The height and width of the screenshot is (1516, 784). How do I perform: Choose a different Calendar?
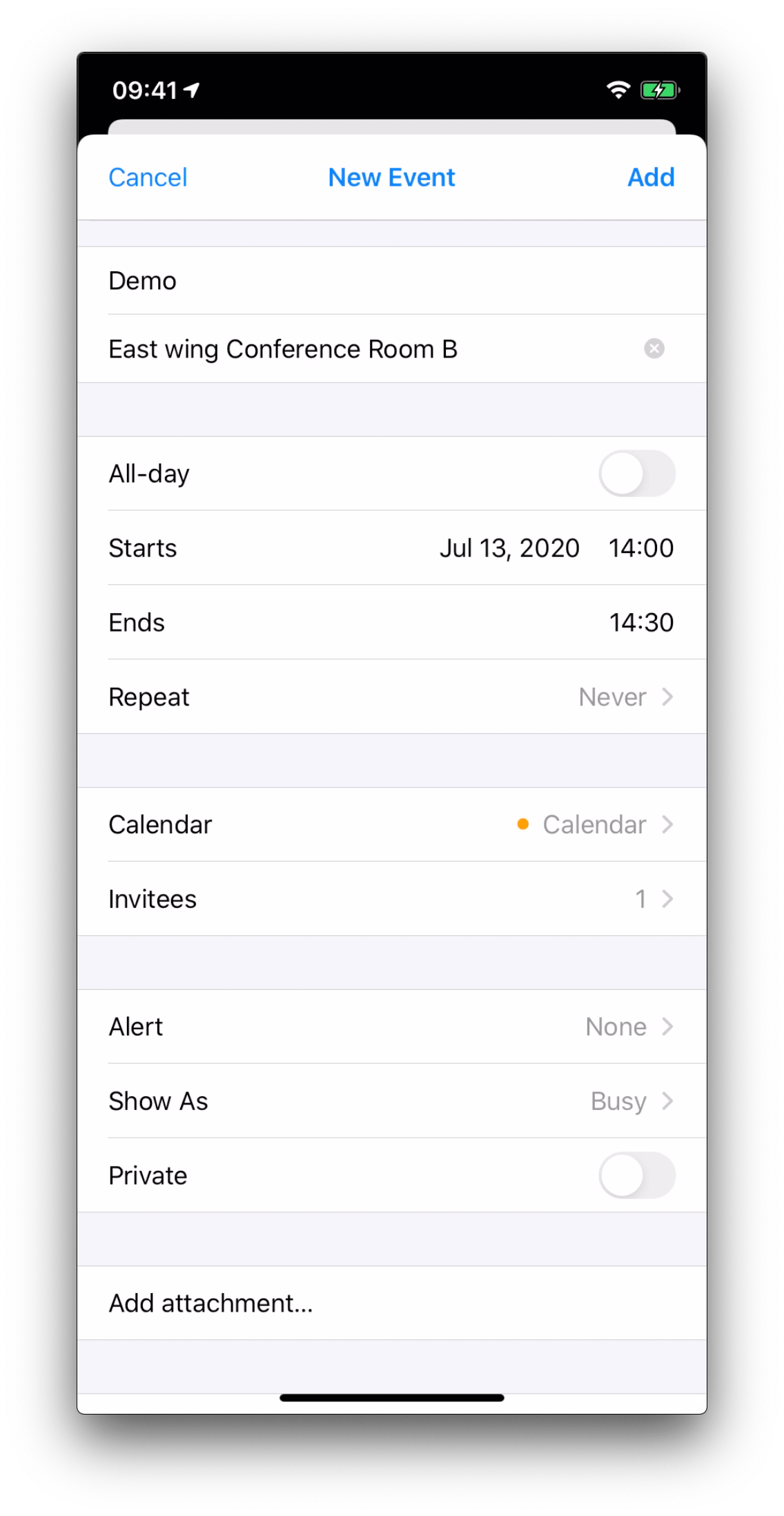click(392, 825)
